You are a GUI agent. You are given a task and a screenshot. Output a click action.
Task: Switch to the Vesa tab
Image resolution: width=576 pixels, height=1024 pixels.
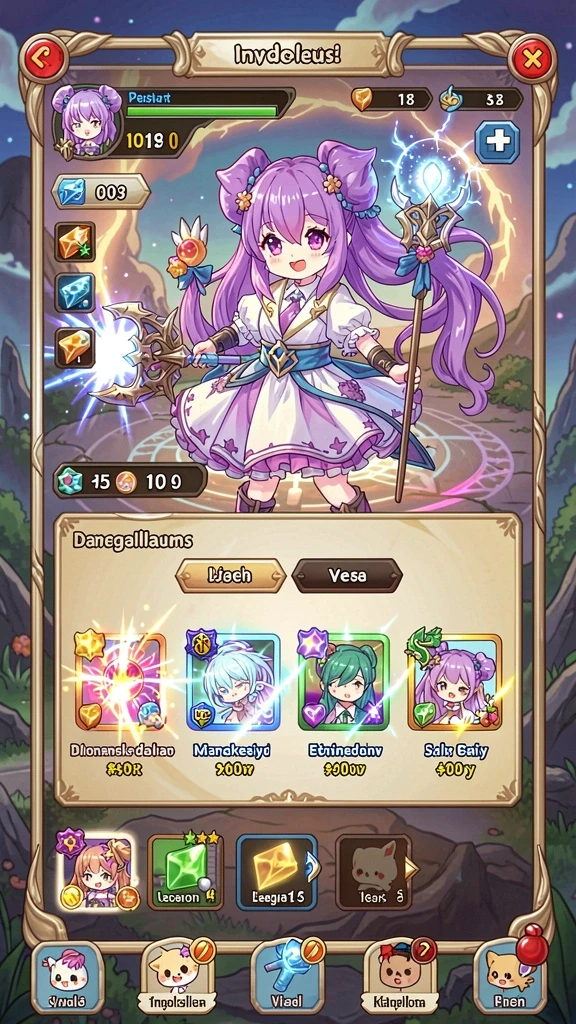(347, 575)
